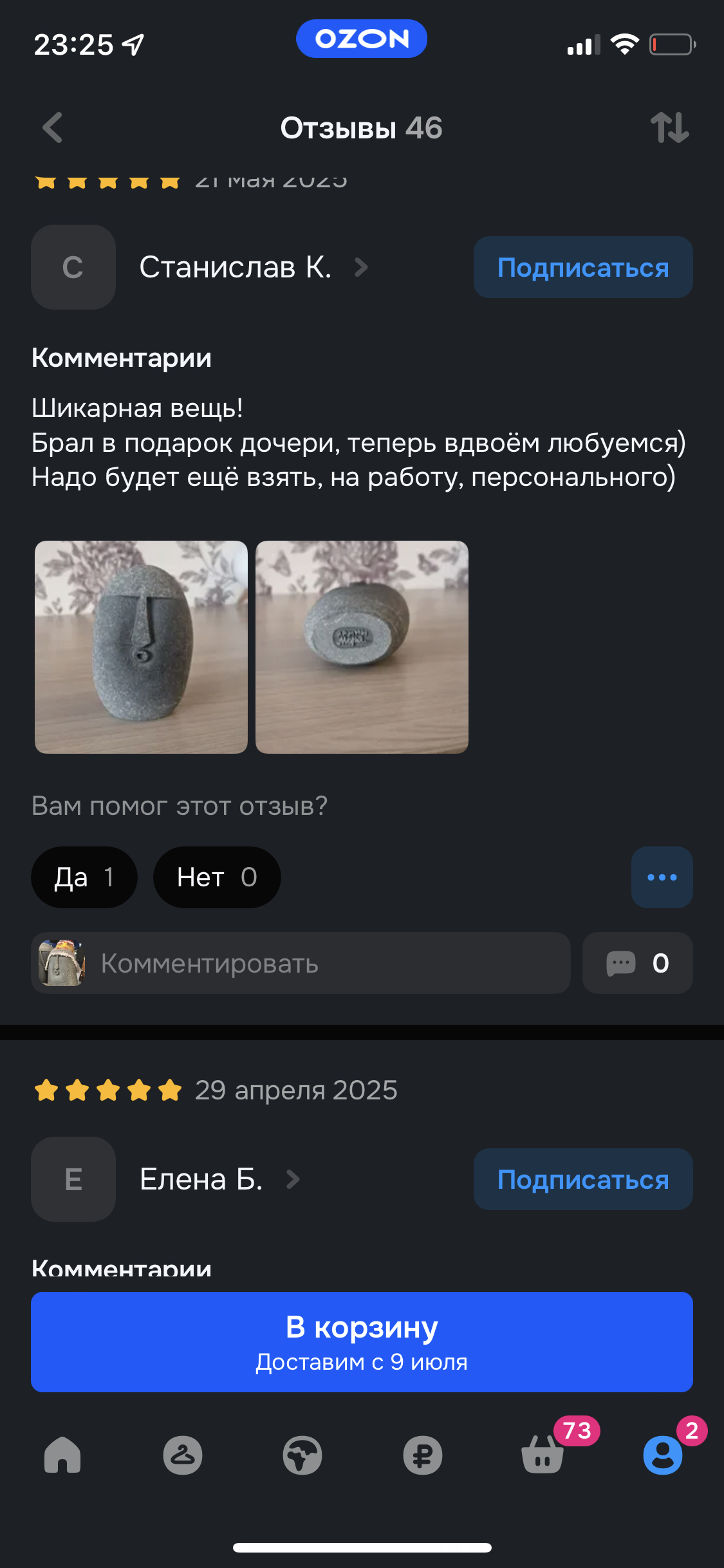724x1568 pixels.
Task: Open the cart tab with 73 items
Action: [x=543, y=1455]
